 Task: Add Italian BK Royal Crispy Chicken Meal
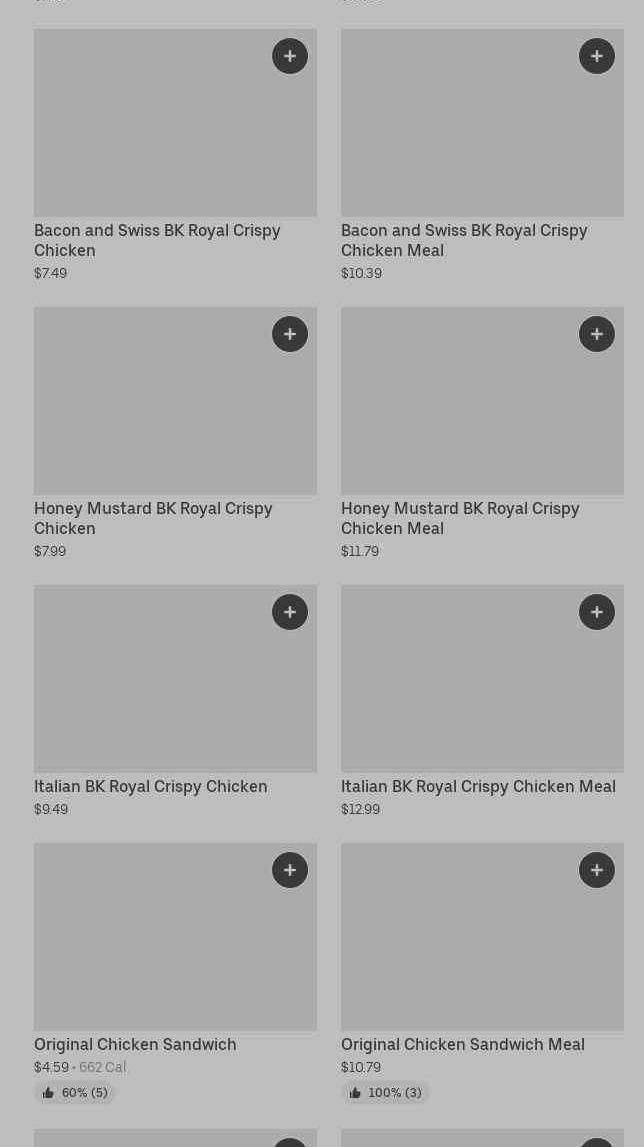click(597, 612)
